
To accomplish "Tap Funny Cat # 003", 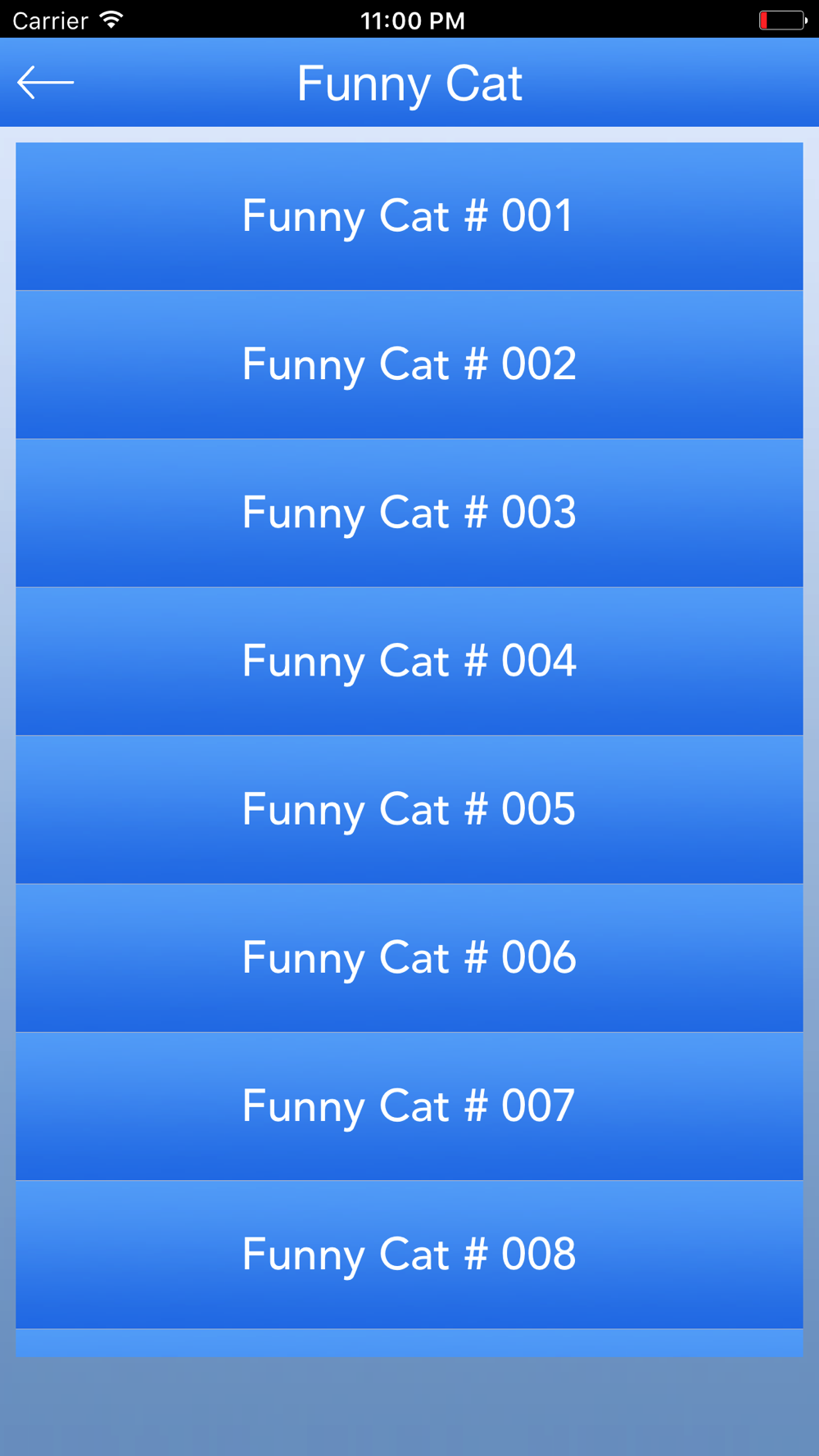I will pyautogui.click(x=409, y=513).
